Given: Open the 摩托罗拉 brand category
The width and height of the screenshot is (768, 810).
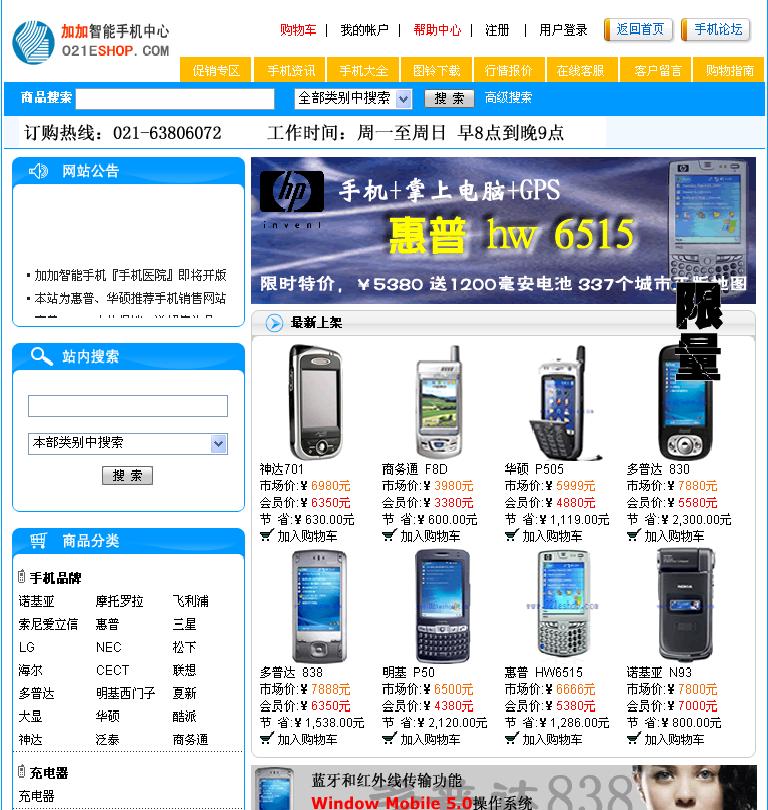Looking at the screenshot, I should click(x=119, y=601).
